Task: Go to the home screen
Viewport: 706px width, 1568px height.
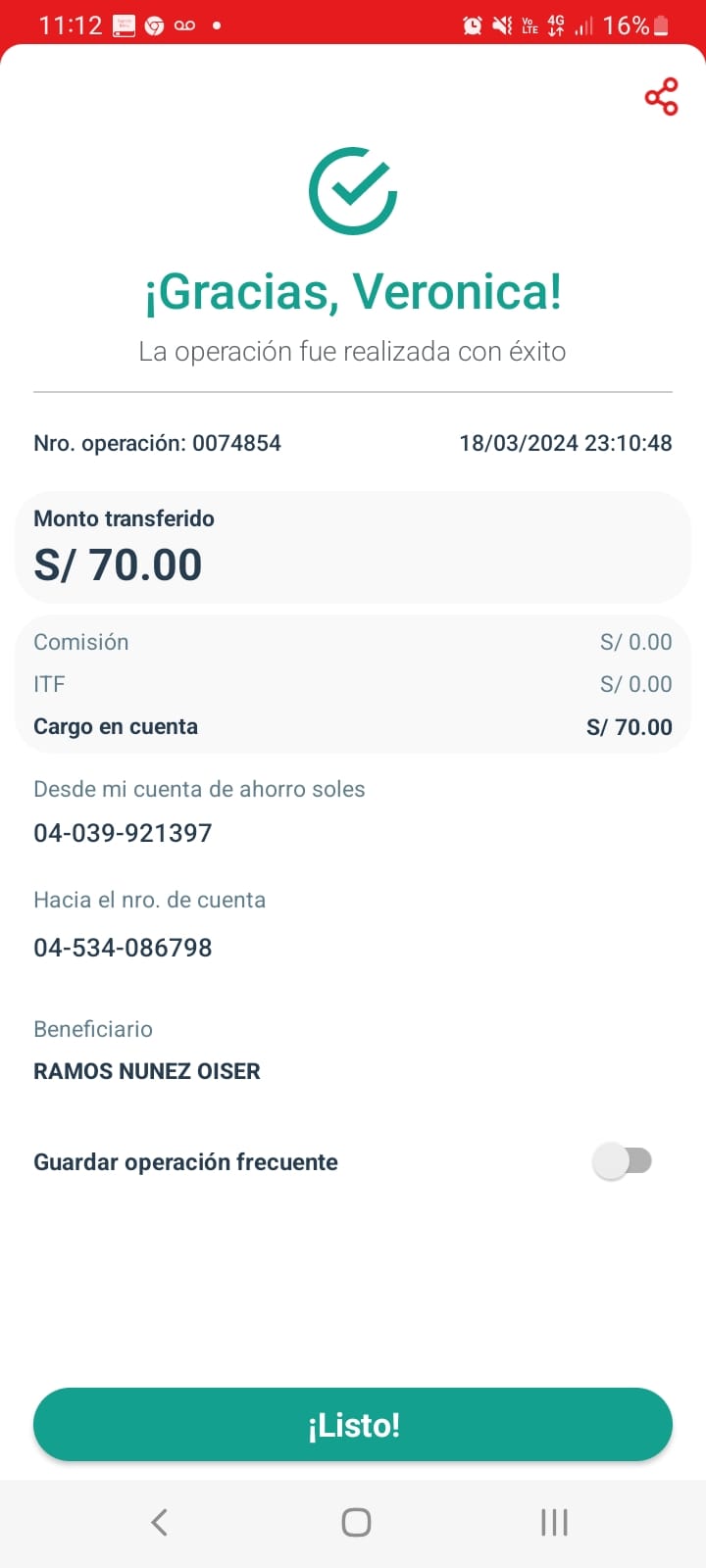Action: click(356, 1522)
